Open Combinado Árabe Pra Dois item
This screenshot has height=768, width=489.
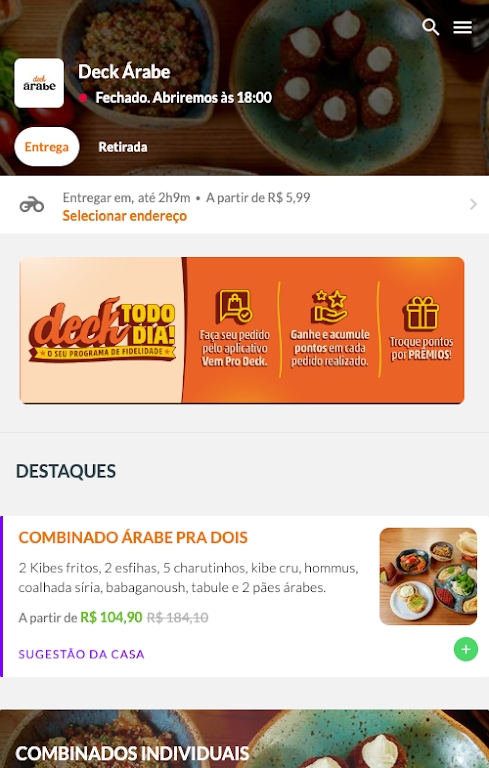pos(244,596)
